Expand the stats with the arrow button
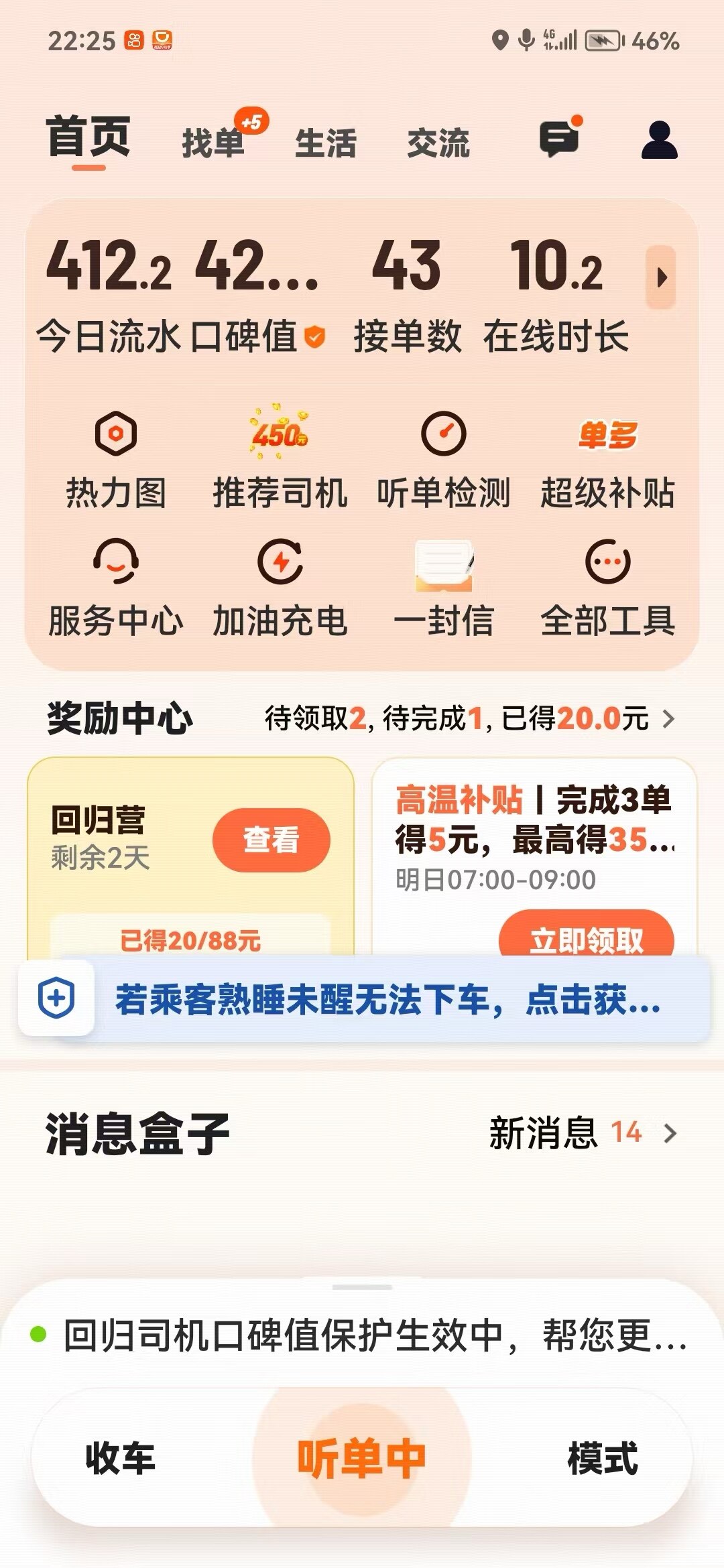This screenshot has height=1568, width=724. click(661, 277)
